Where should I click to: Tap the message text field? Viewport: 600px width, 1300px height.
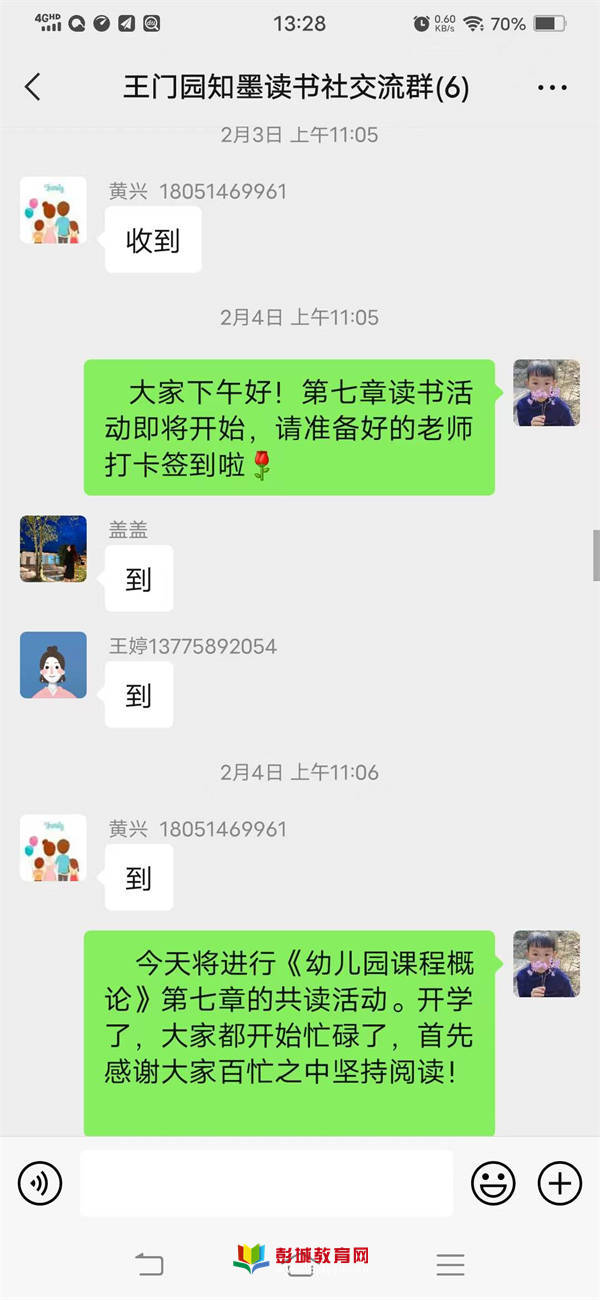click(266, 1184)
